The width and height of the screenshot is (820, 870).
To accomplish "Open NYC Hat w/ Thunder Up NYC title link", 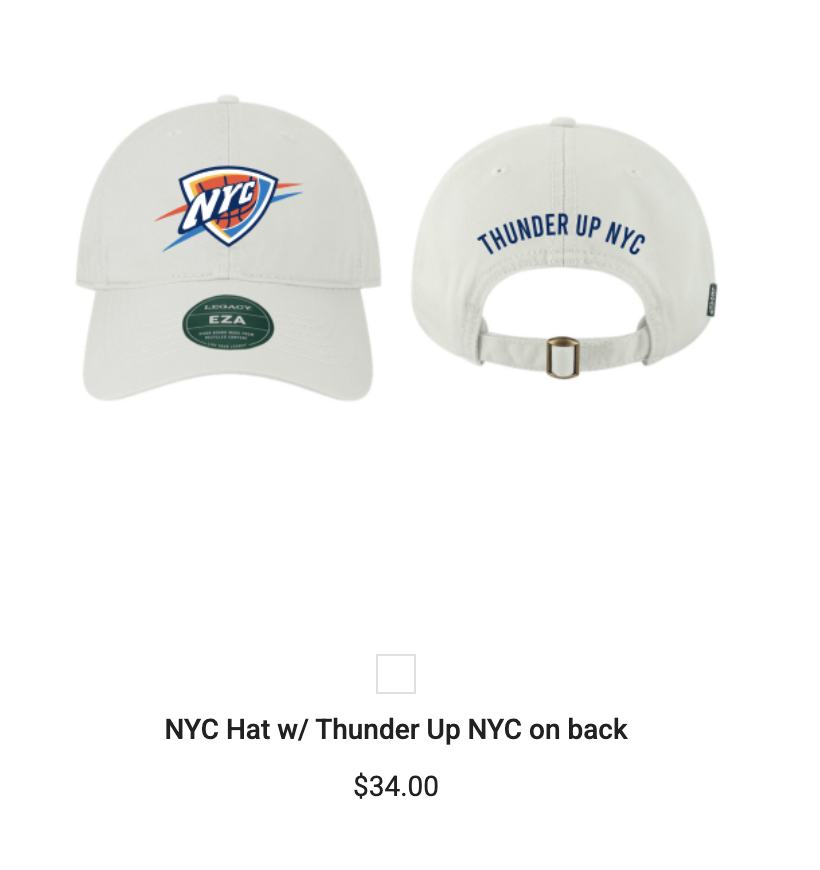I will [396, 729].
